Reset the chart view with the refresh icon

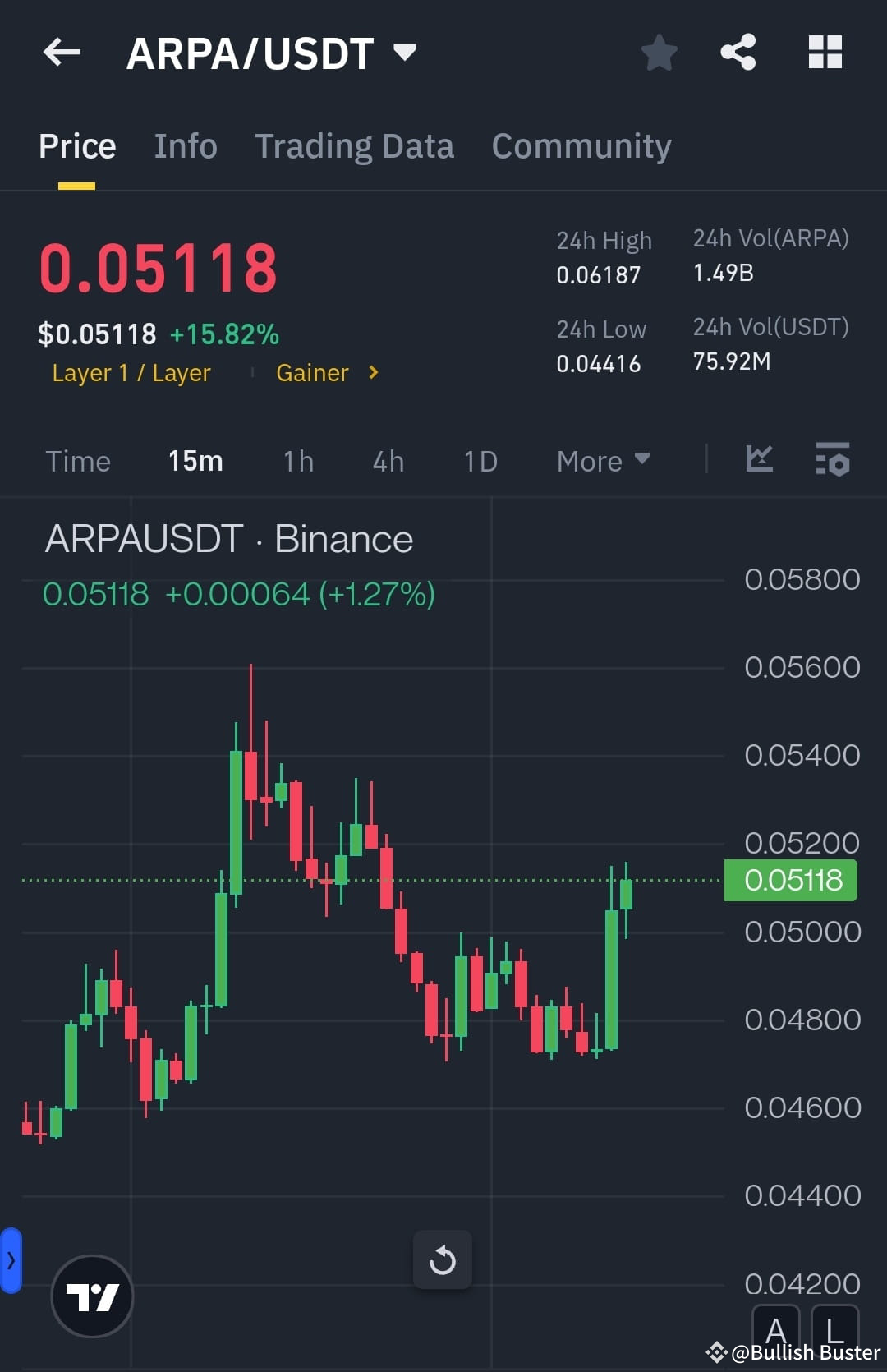pos(443,1259)
